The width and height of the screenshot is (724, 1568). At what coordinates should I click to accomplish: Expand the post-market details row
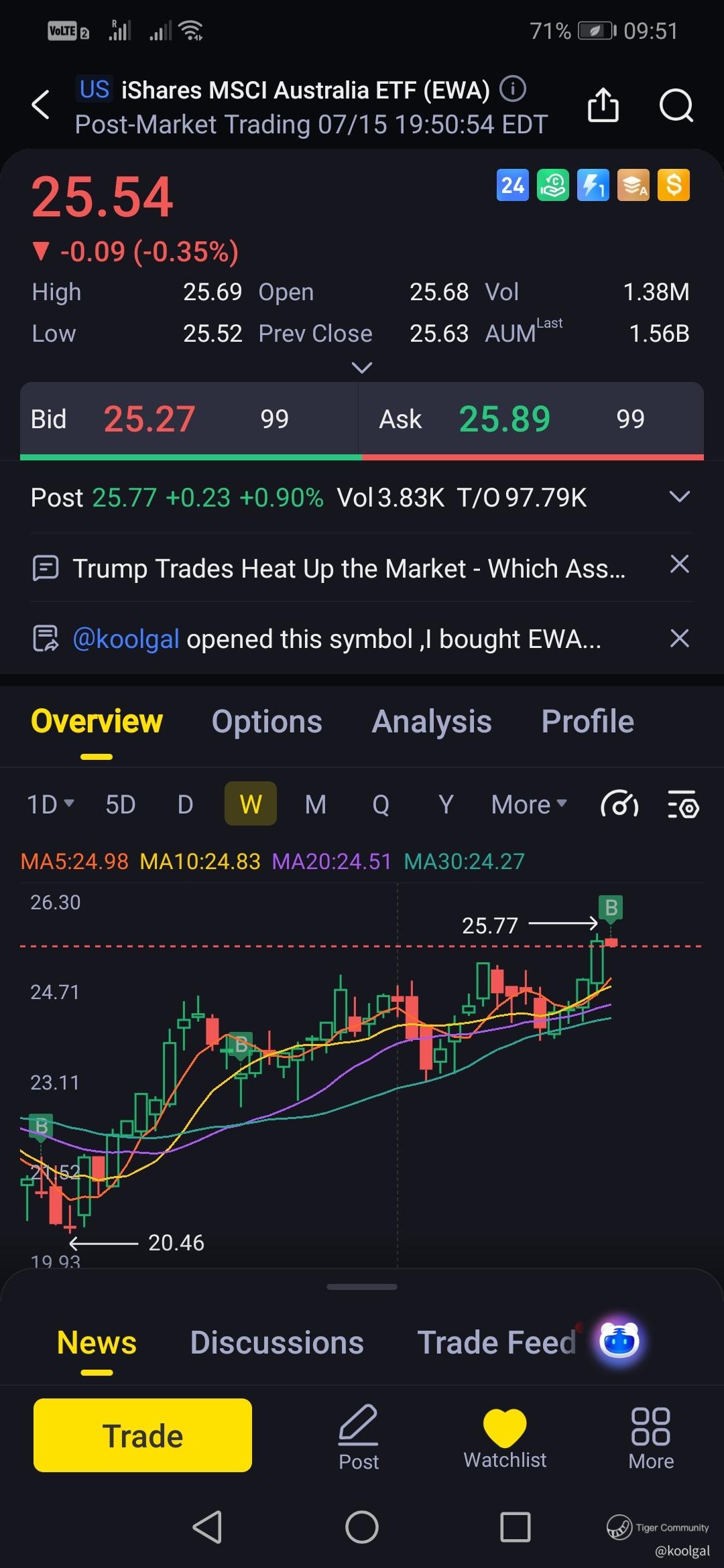tap(679, 497)
